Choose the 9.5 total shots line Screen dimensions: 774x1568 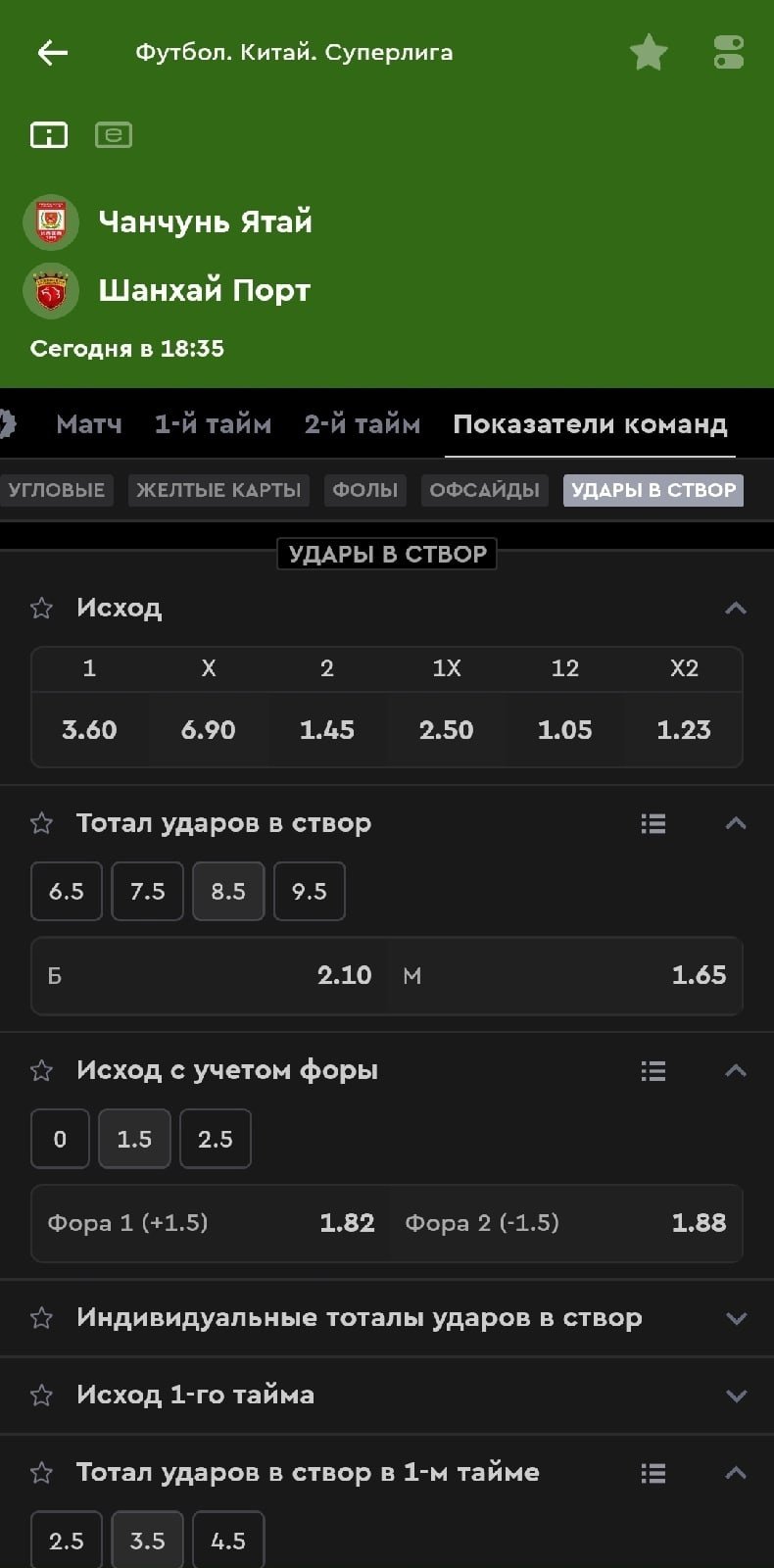click(309, 891)
